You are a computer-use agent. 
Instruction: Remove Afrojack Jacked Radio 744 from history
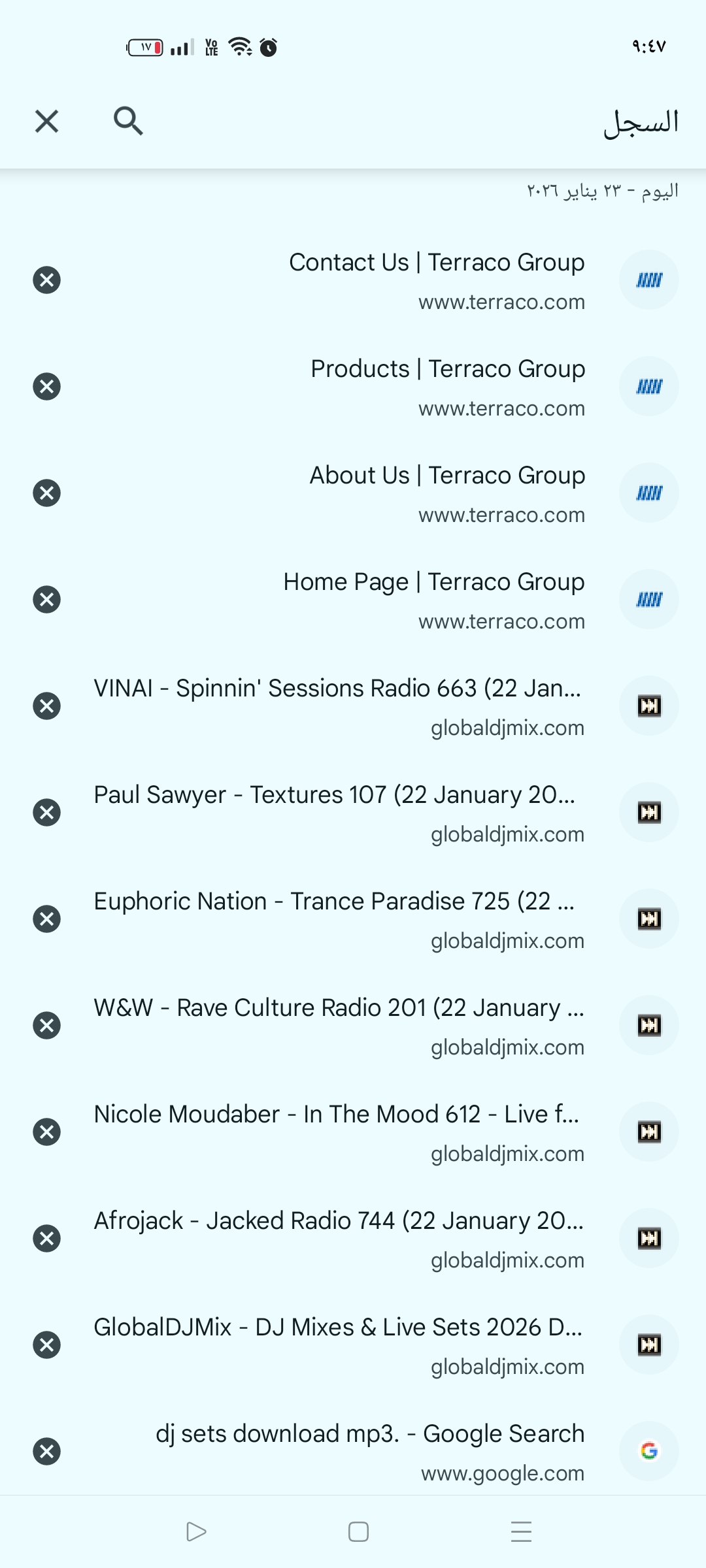[x=46, y=1238]
